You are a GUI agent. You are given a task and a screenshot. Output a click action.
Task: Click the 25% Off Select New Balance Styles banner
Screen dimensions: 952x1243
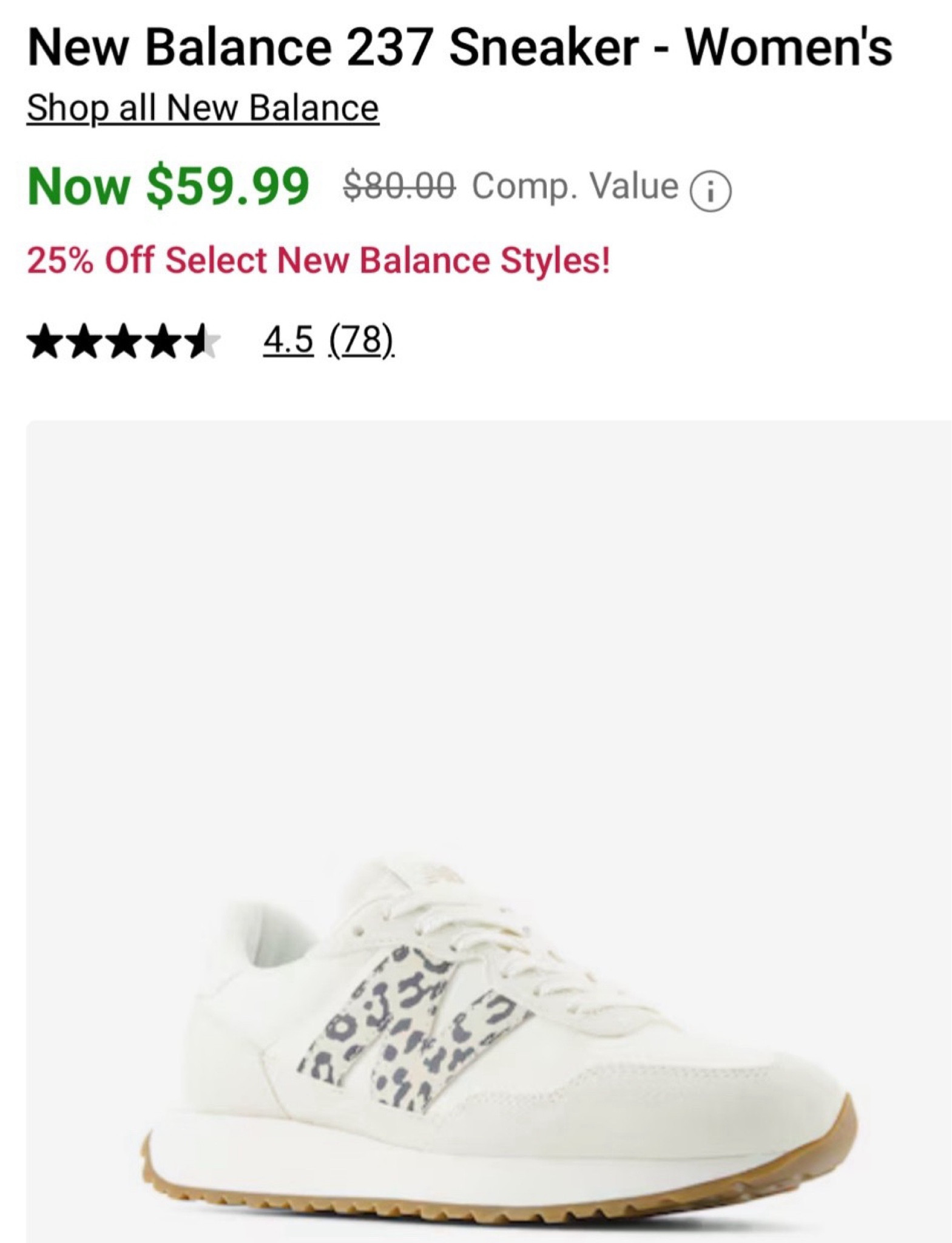(320, 260)
